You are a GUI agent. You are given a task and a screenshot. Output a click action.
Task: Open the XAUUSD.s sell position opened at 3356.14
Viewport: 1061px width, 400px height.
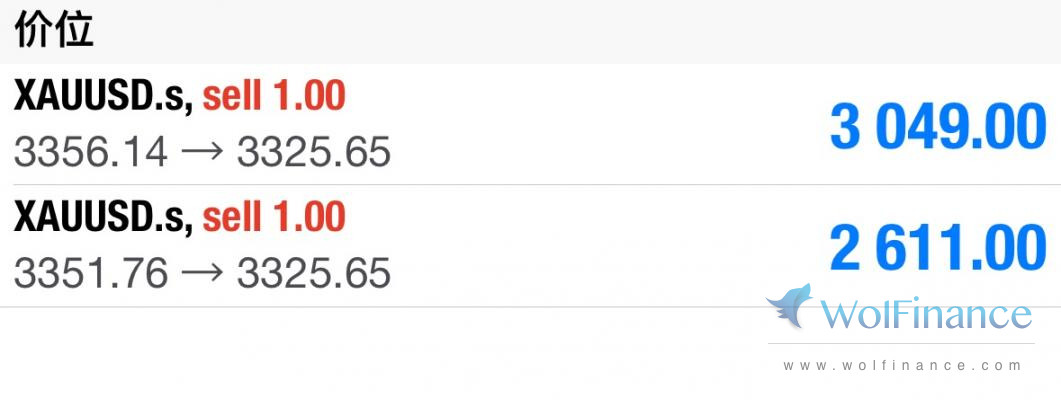coord(530,125)
